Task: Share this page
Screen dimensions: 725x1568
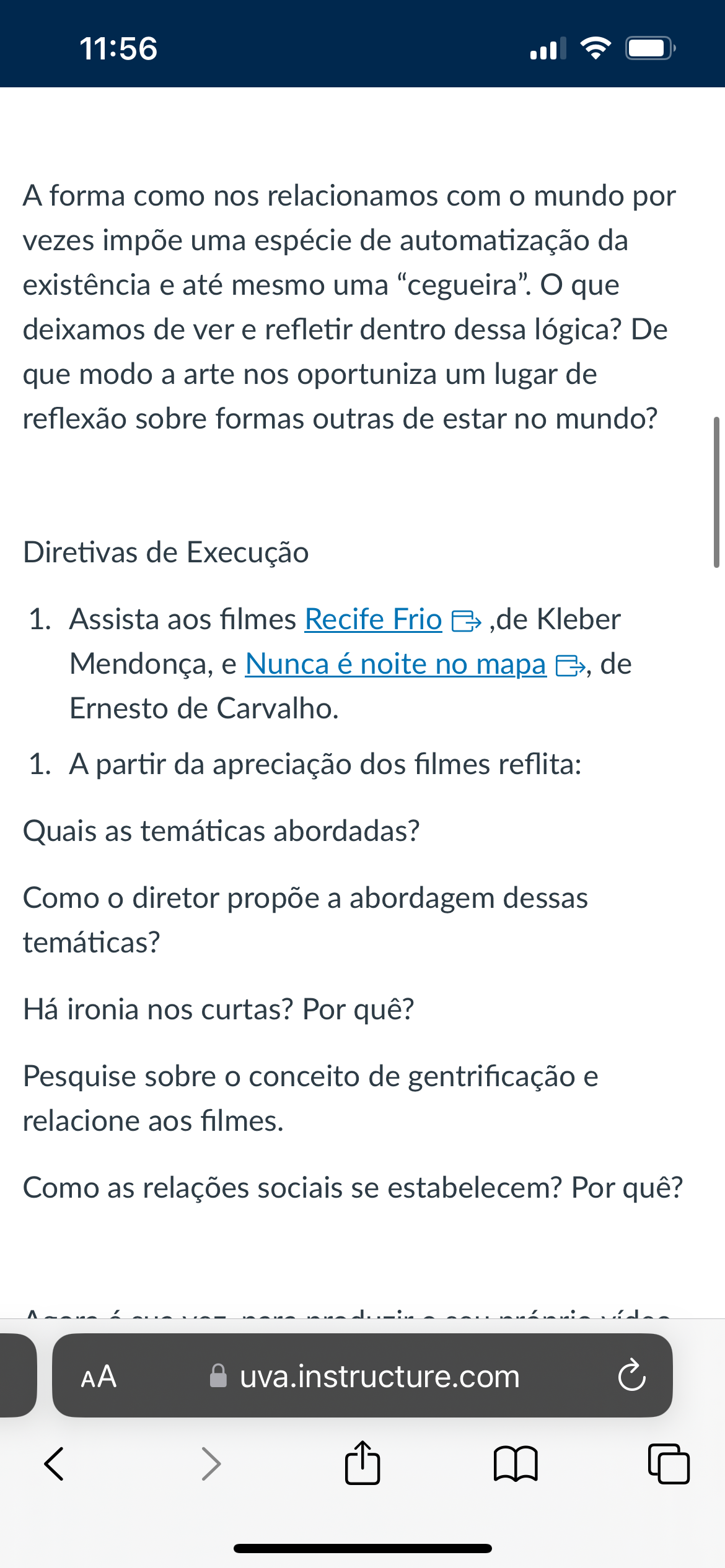Action: point(362,1463)
